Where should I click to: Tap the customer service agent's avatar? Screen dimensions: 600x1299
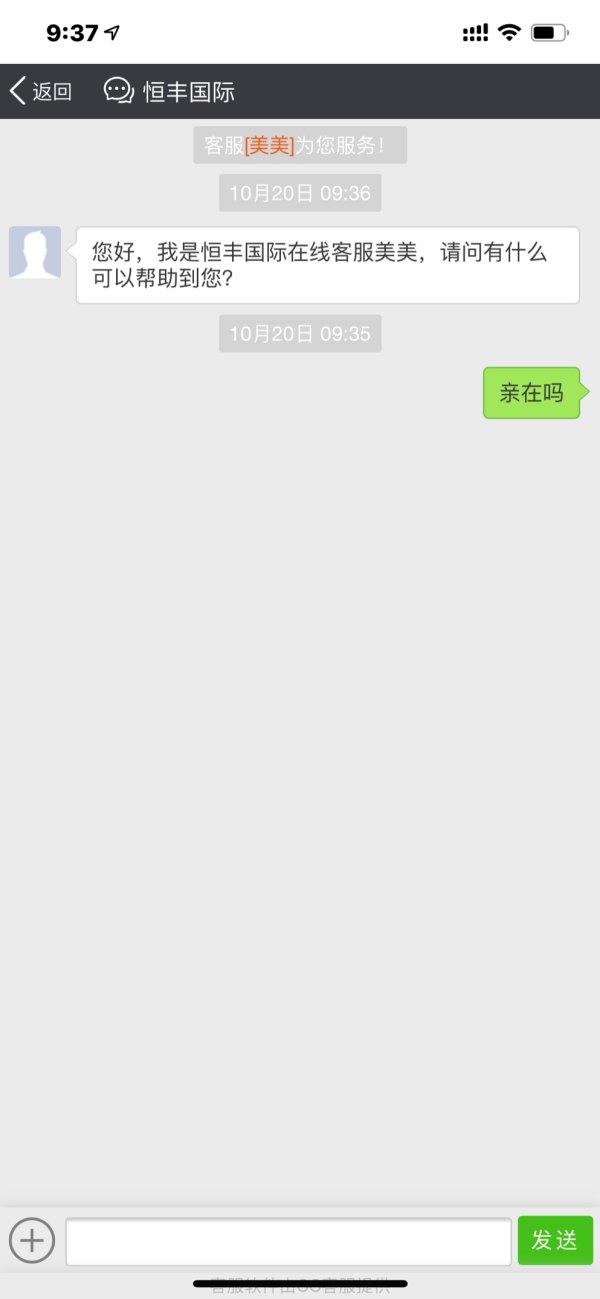35,252
